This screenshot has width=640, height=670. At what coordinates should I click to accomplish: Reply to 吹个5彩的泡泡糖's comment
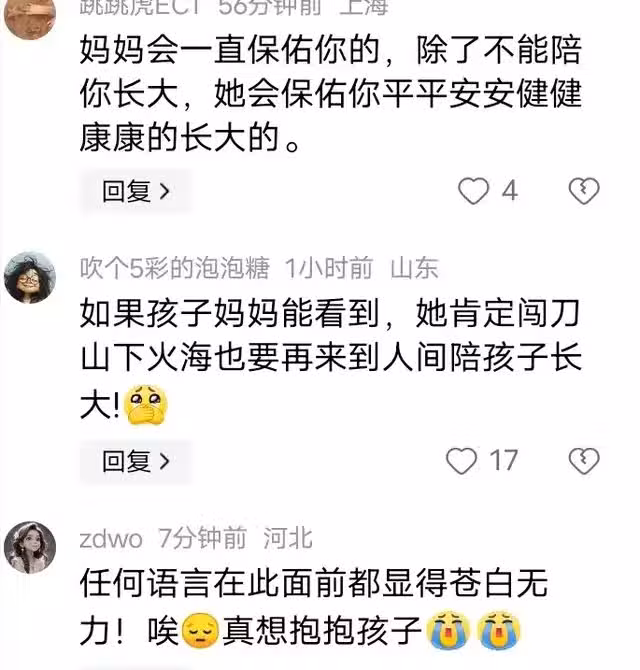135,461
